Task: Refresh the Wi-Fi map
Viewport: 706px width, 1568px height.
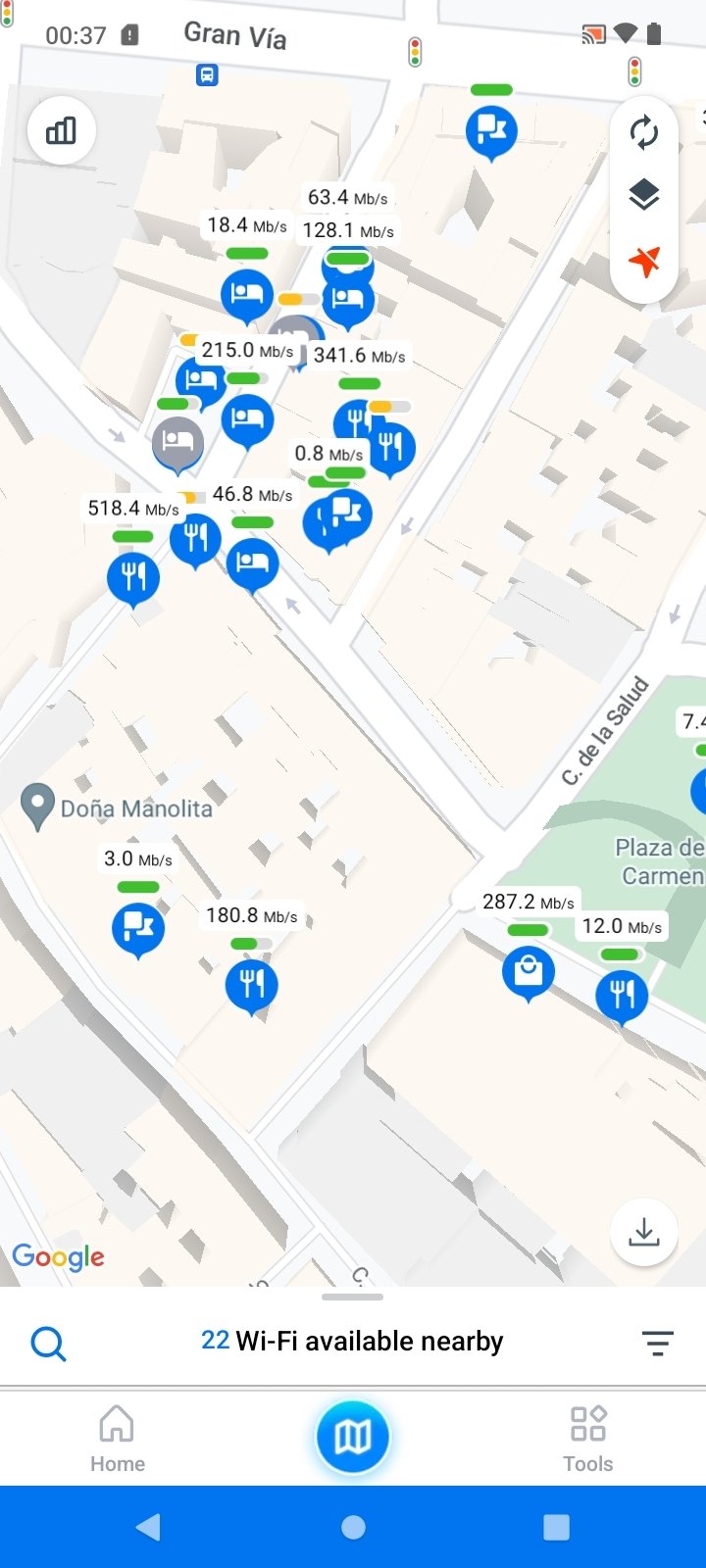Action: pyautogui.click(x=643, y=132)
